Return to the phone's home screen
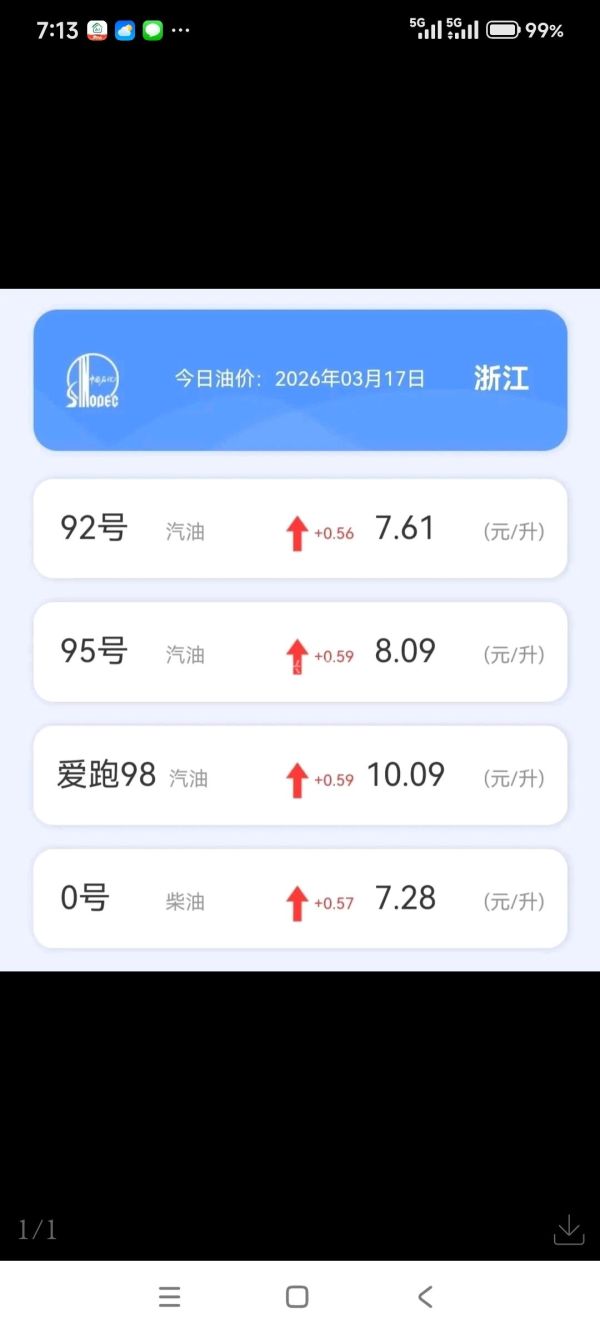This screenshot has width=600, height=1333. pos(297,1297)
